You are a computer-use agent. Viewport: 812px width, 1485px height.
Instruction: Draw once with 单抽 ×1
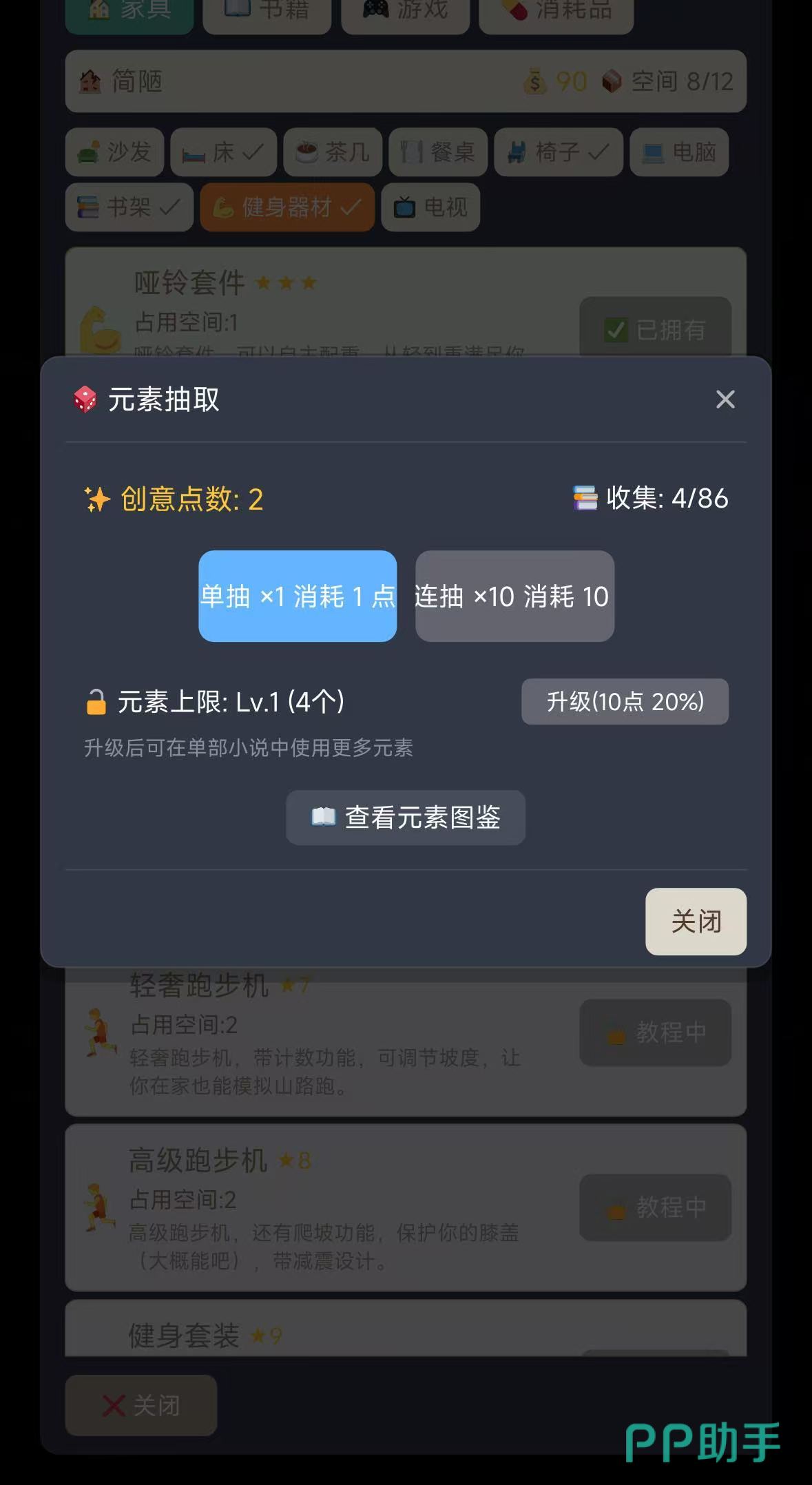pyautogui.click(x=298, y=596)
